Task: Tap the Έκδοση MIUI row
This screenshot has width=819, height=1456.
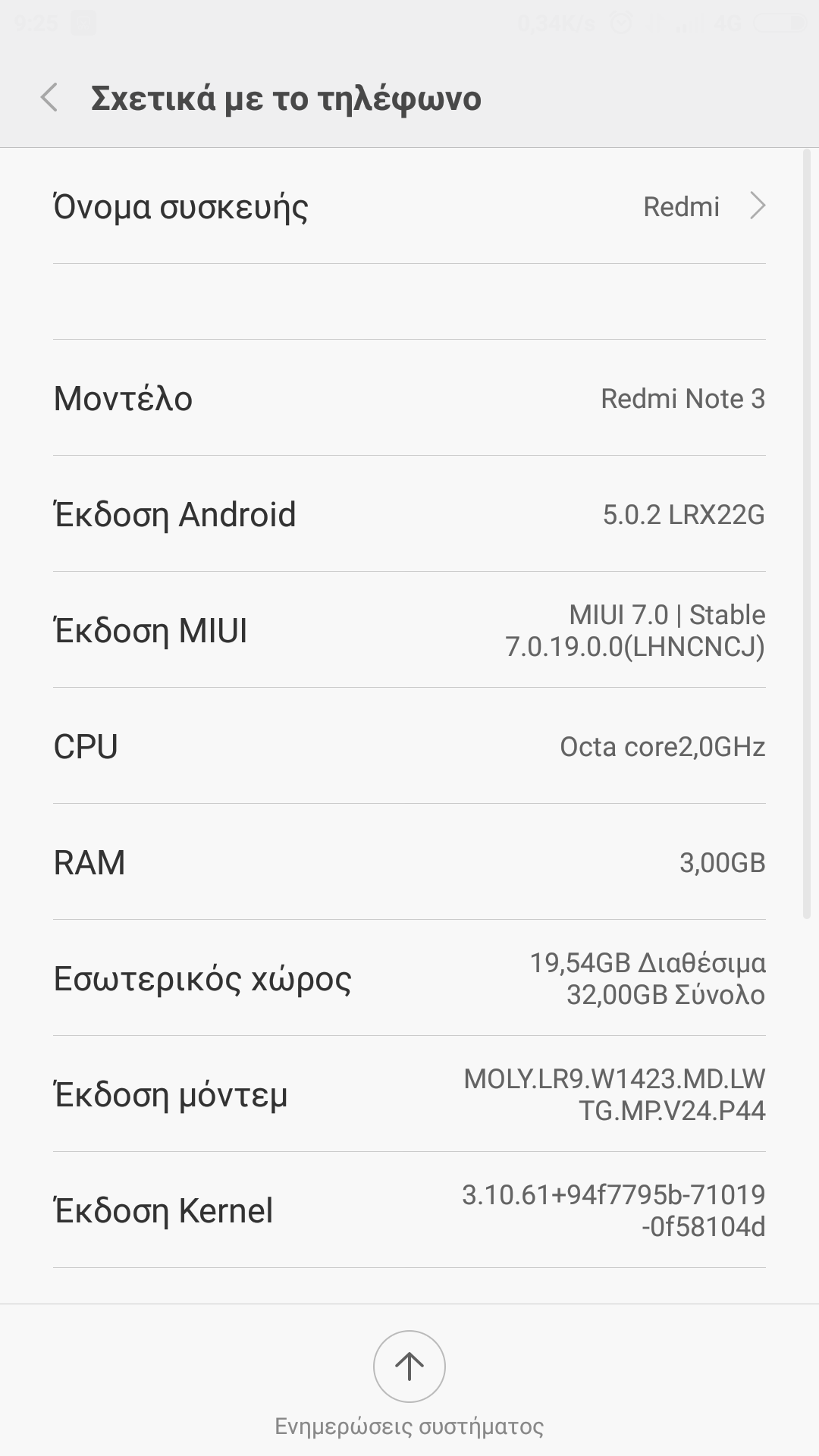Action: (x=409, y=630)
